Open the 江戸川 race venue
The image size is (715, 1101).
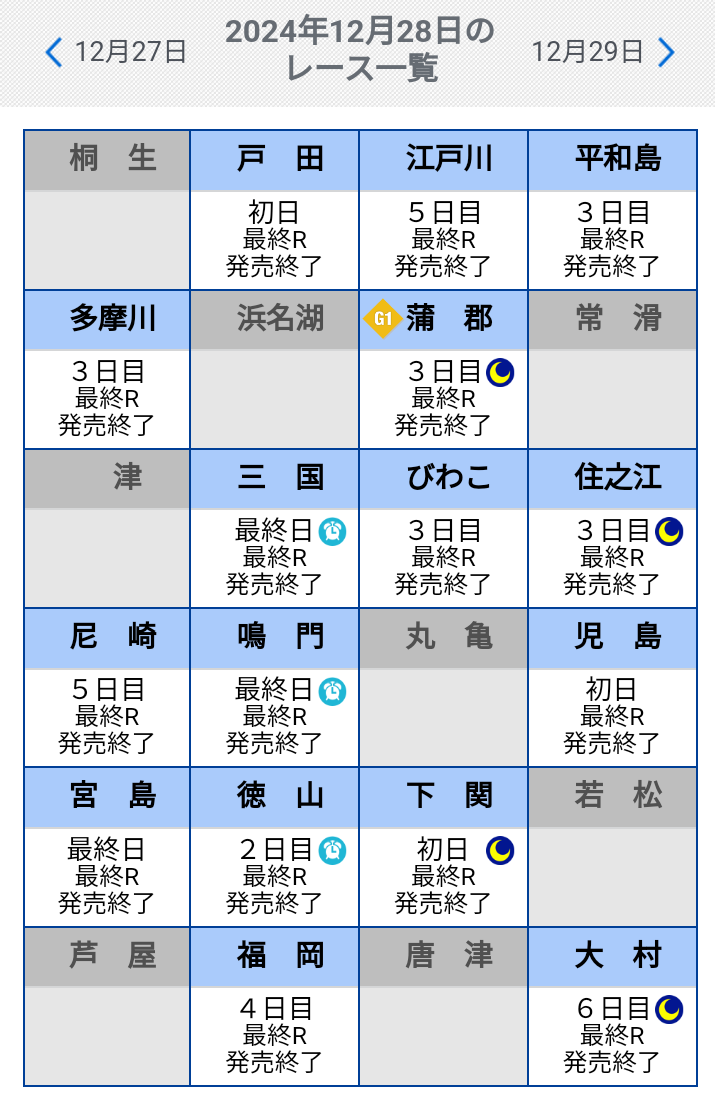443,160
